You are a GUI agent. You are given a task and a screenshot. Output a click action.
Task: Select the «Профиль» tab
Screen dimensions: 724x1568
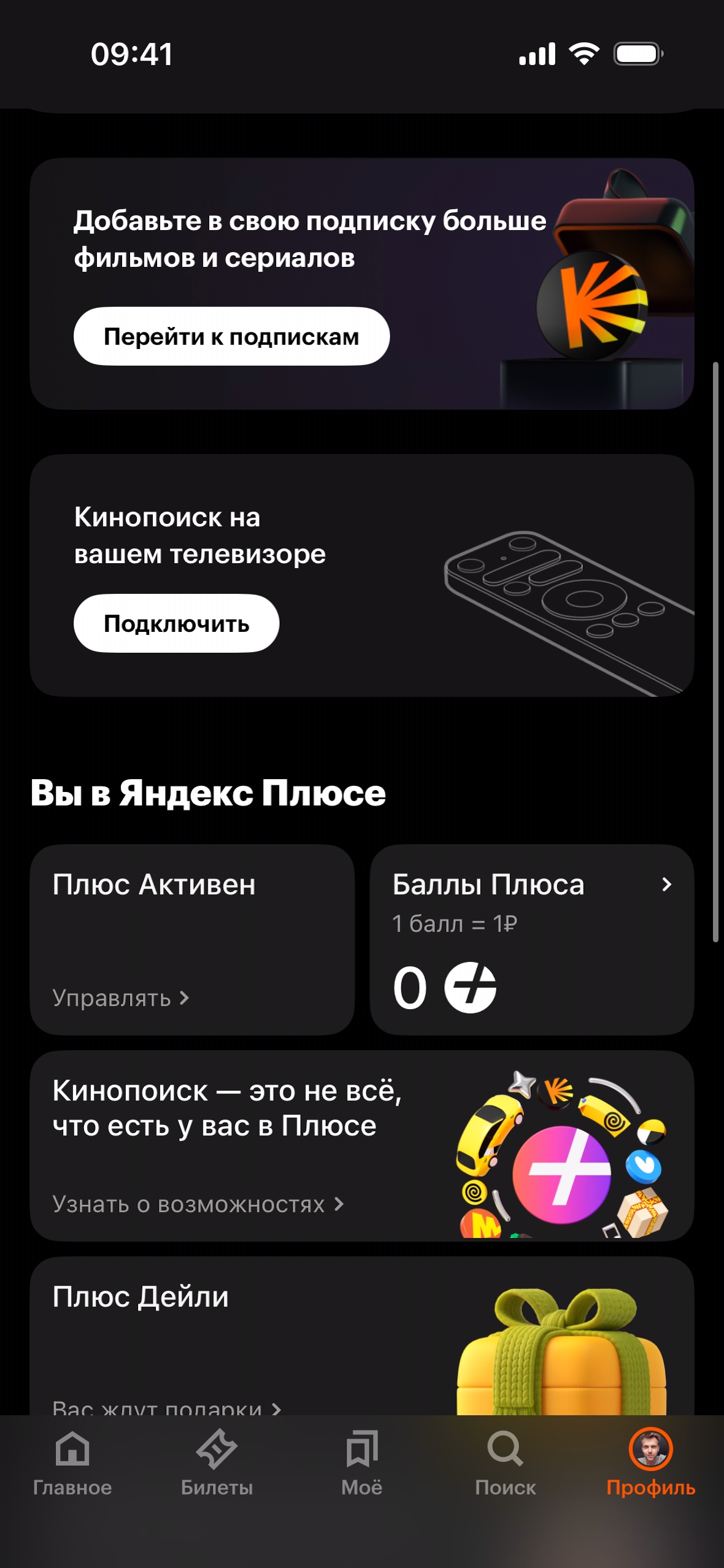(650, 1462)
